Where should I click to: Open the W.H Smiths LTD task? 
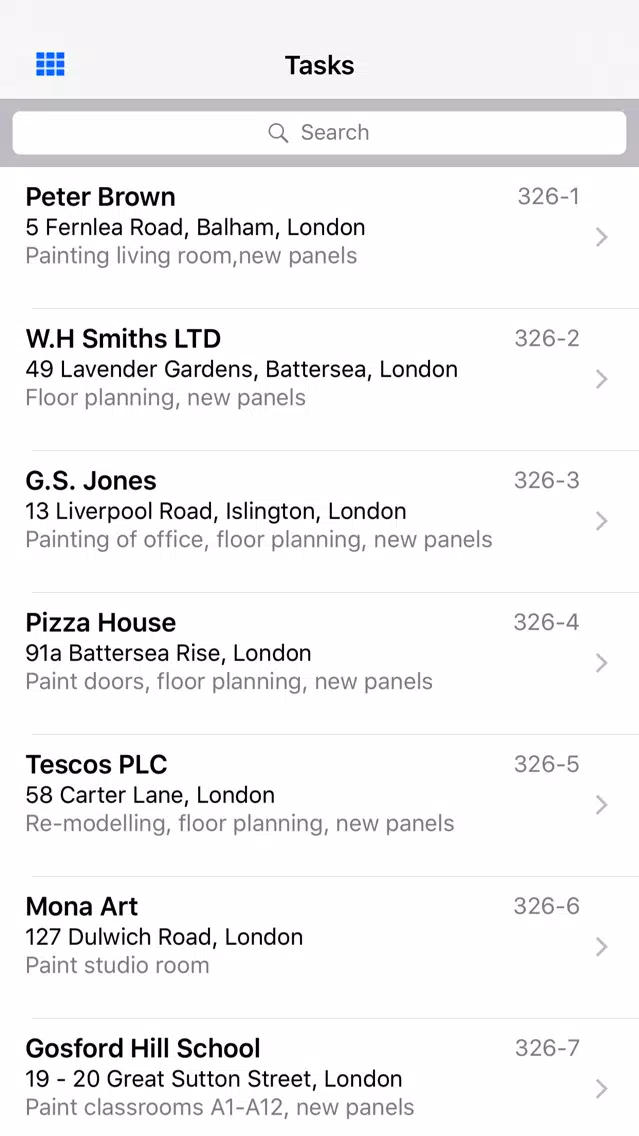click(320, 380)
